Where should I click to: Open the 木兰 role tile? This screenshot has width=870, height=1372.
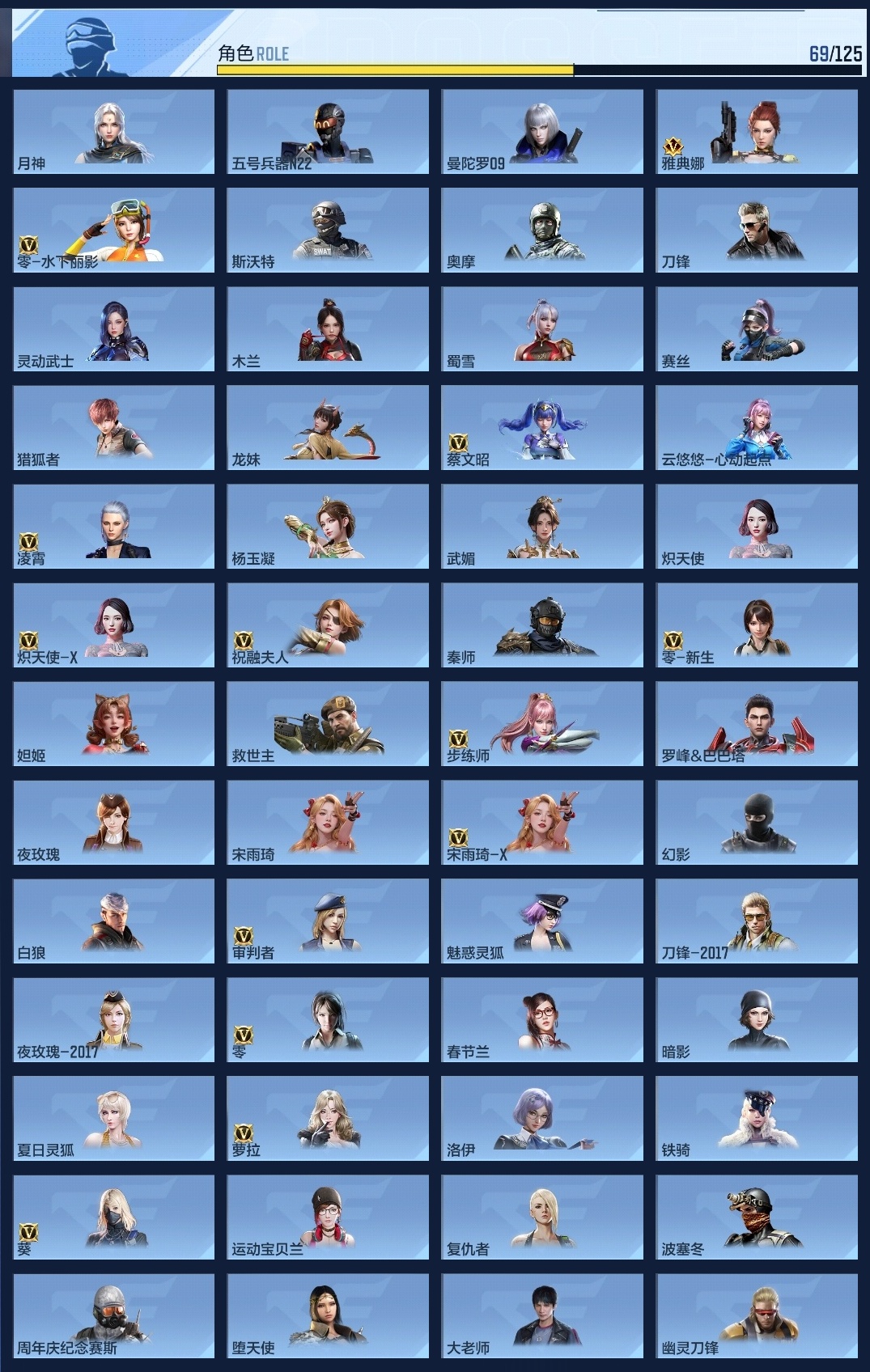point(328,328)
